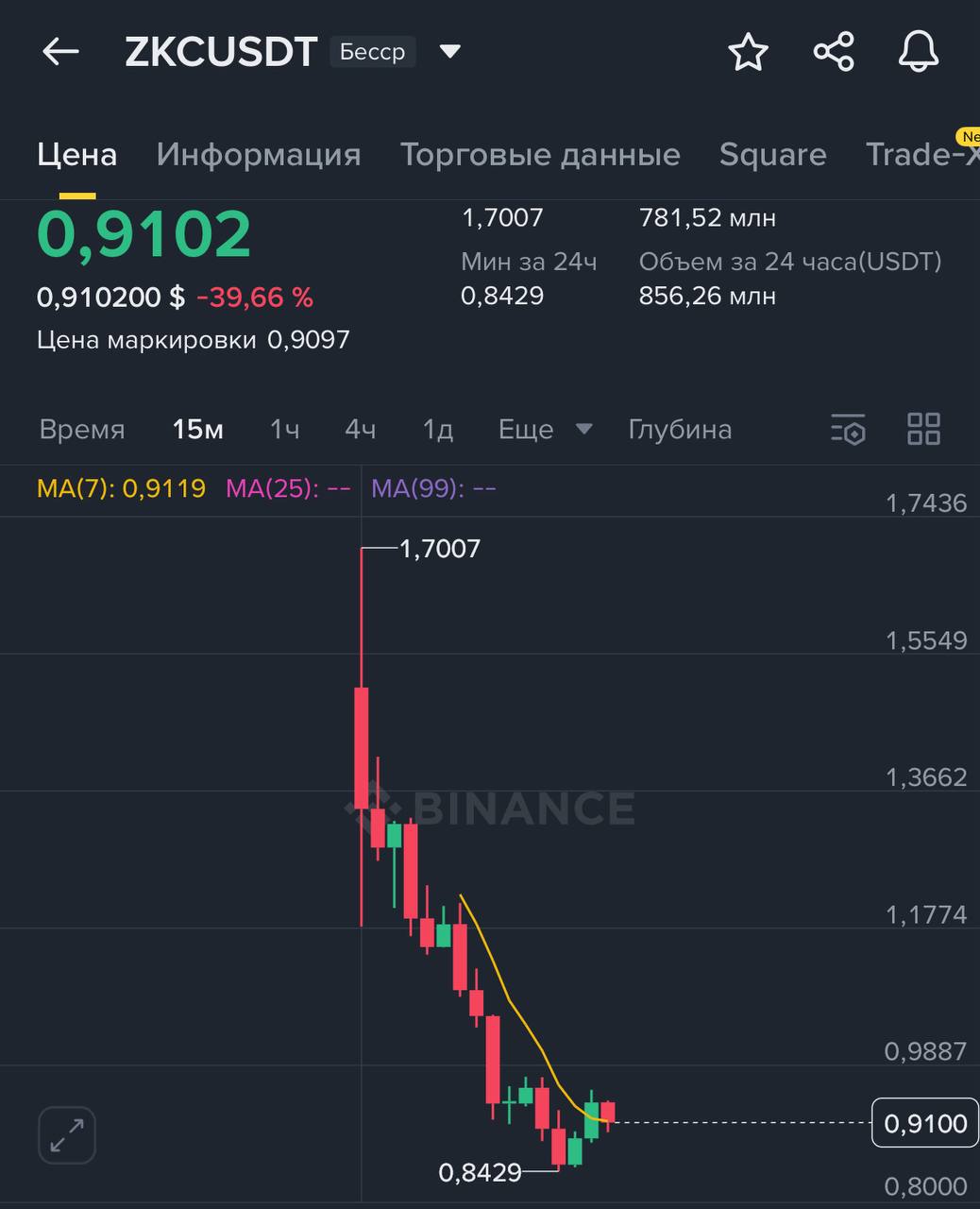
Task: Select the 4ч chart interval
Action: pyautogui.click(x=361, y=430)
